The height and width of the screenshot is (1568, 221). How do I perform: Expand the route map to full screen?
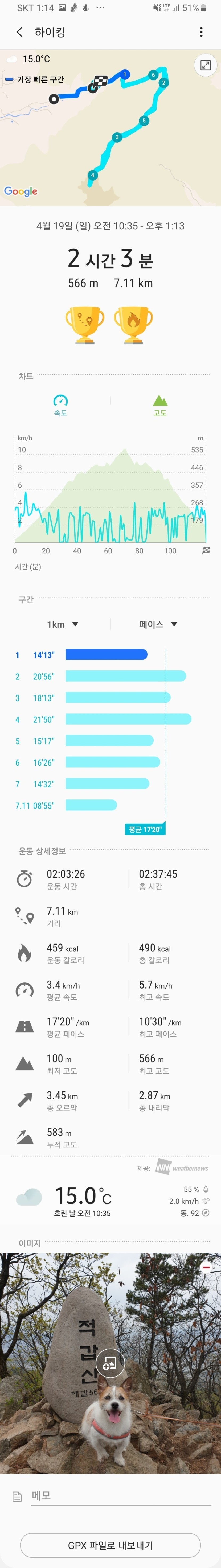(x=205, y=65)
